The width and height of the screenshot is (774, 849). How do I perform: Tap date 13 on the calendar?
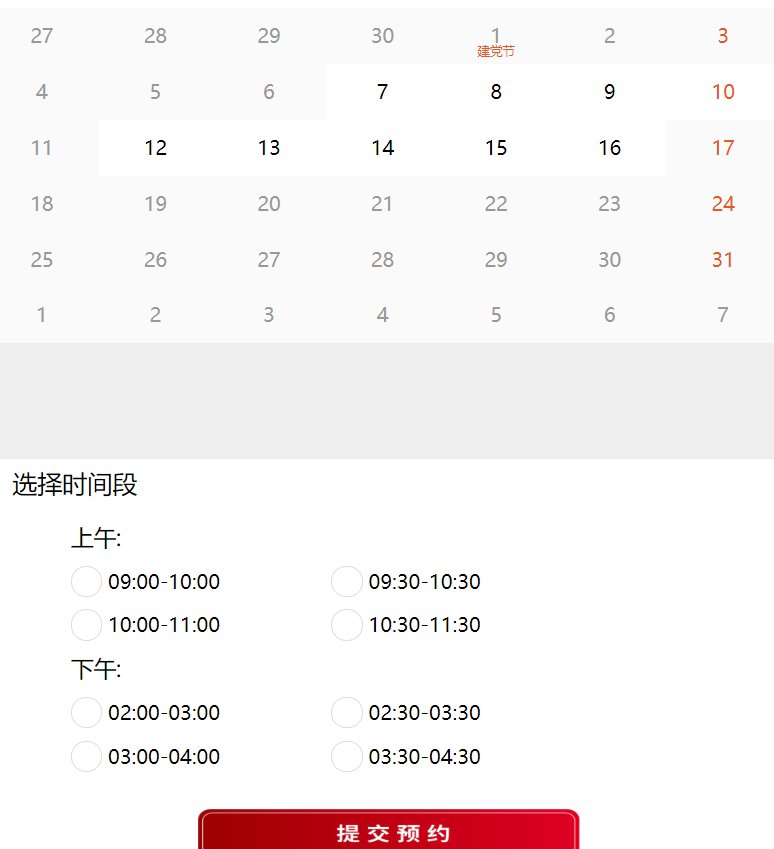click(269, 148)
